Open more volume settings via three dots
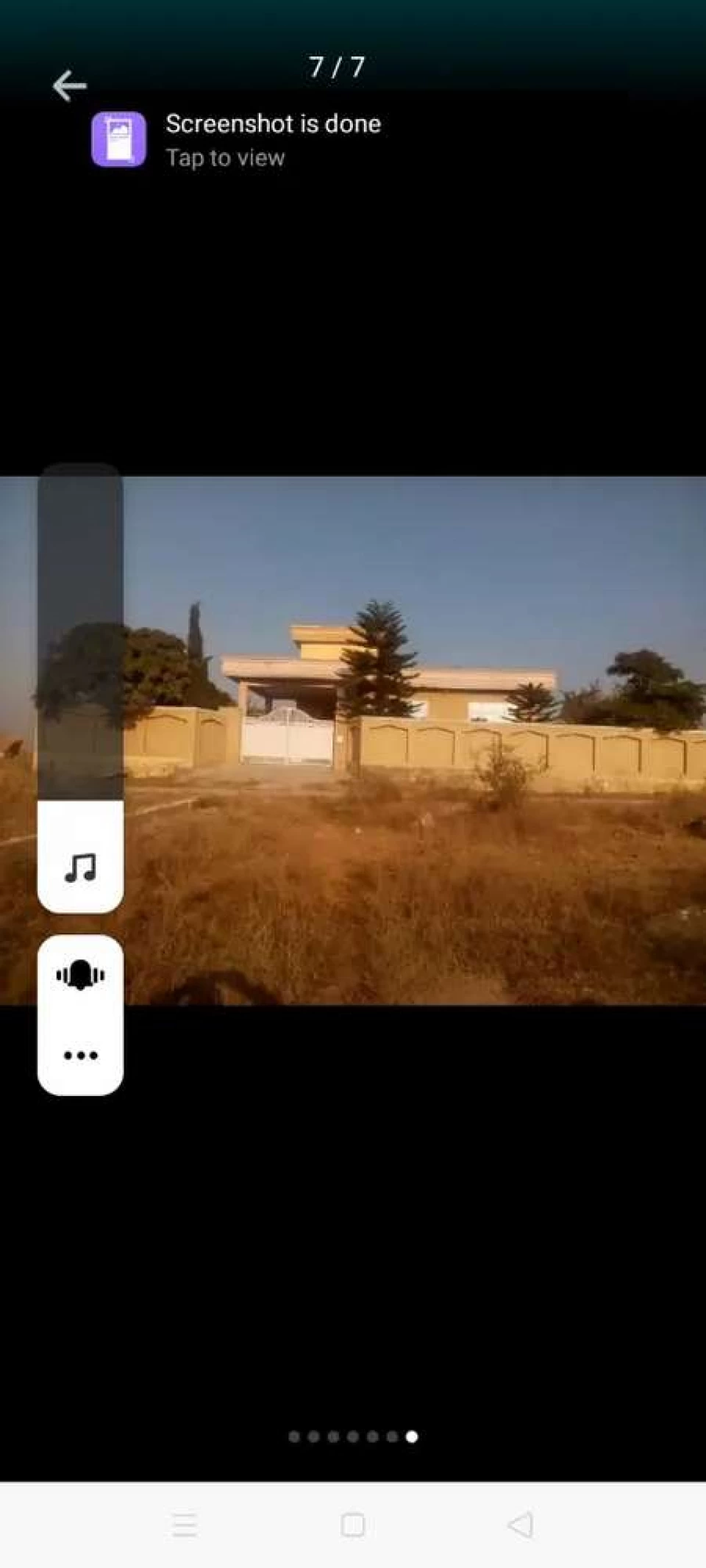This screenshot has height=1568, width=706. click(80, 1056)
